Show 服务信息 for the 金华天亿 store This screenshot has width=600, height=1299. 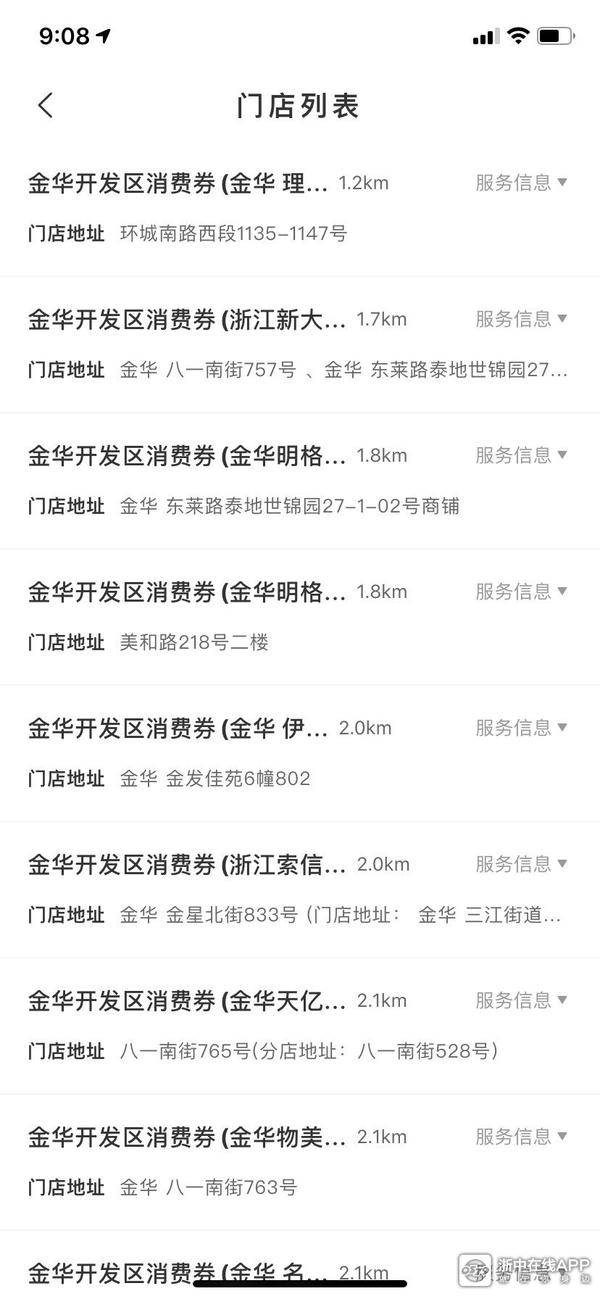point(521,999)
